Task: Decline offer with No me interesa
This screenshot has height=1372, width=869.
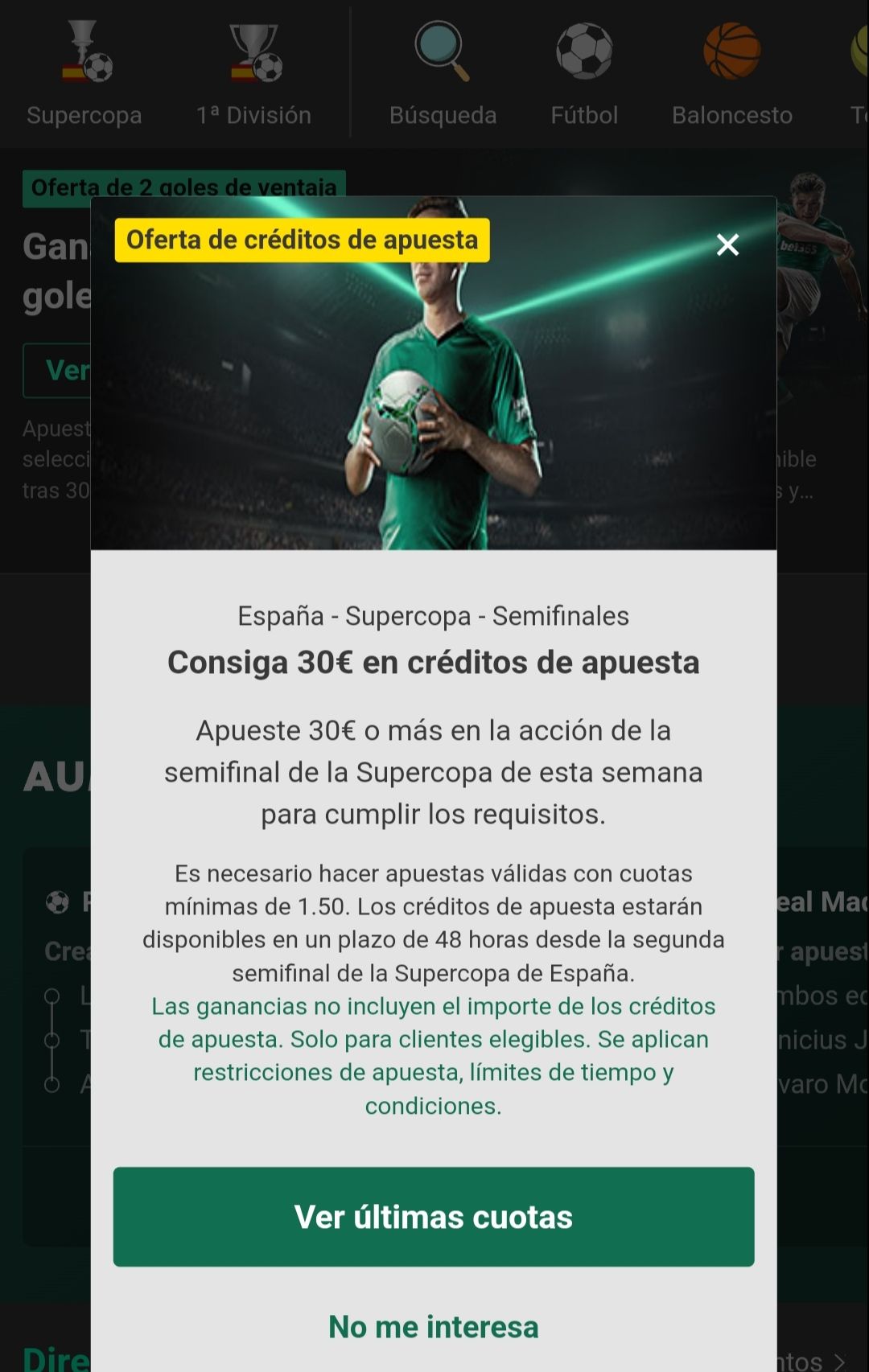Action: pyautogui.click(x=433, y=1326)
